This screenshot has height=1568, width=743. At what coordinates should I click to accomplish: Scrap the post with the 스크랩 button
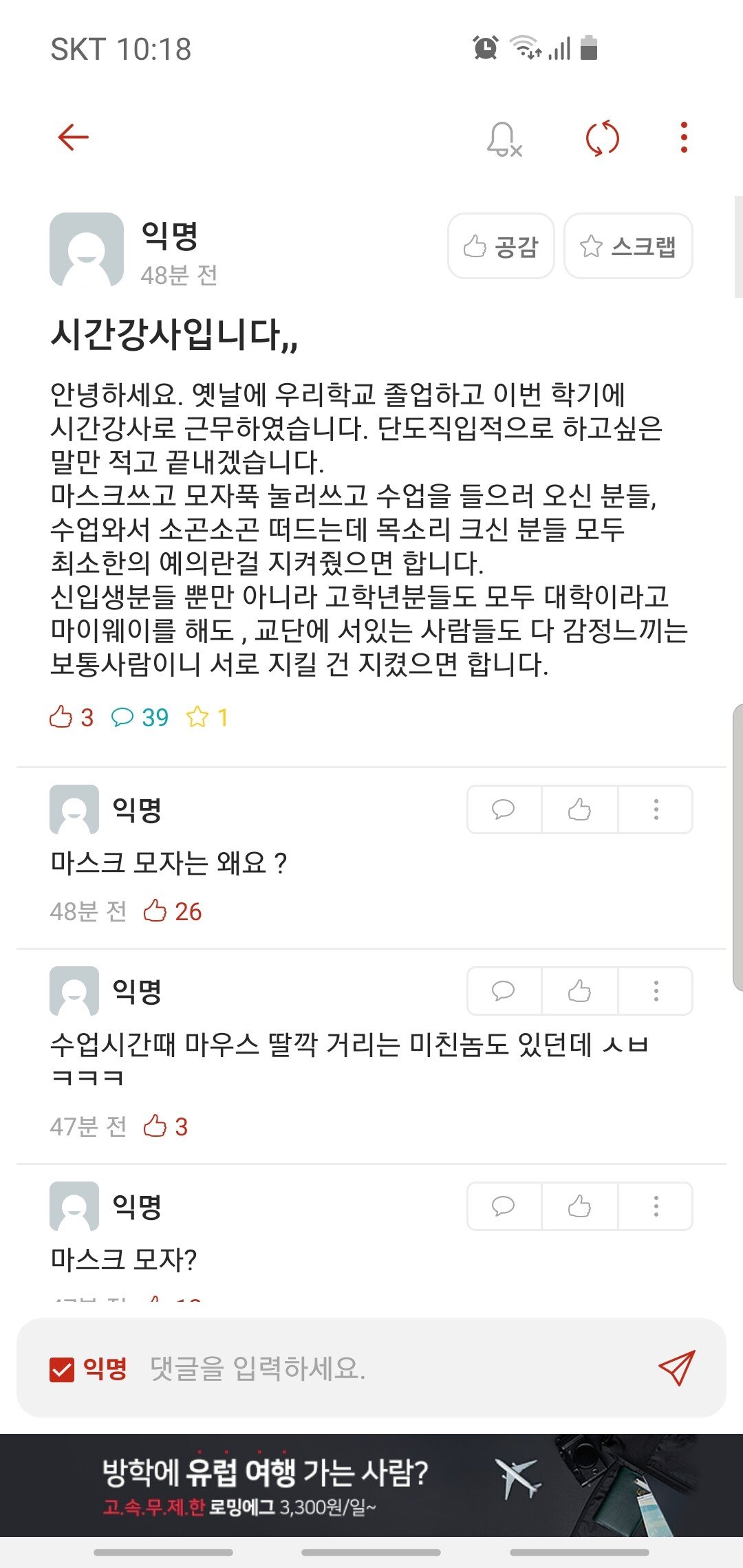(628, 246)
